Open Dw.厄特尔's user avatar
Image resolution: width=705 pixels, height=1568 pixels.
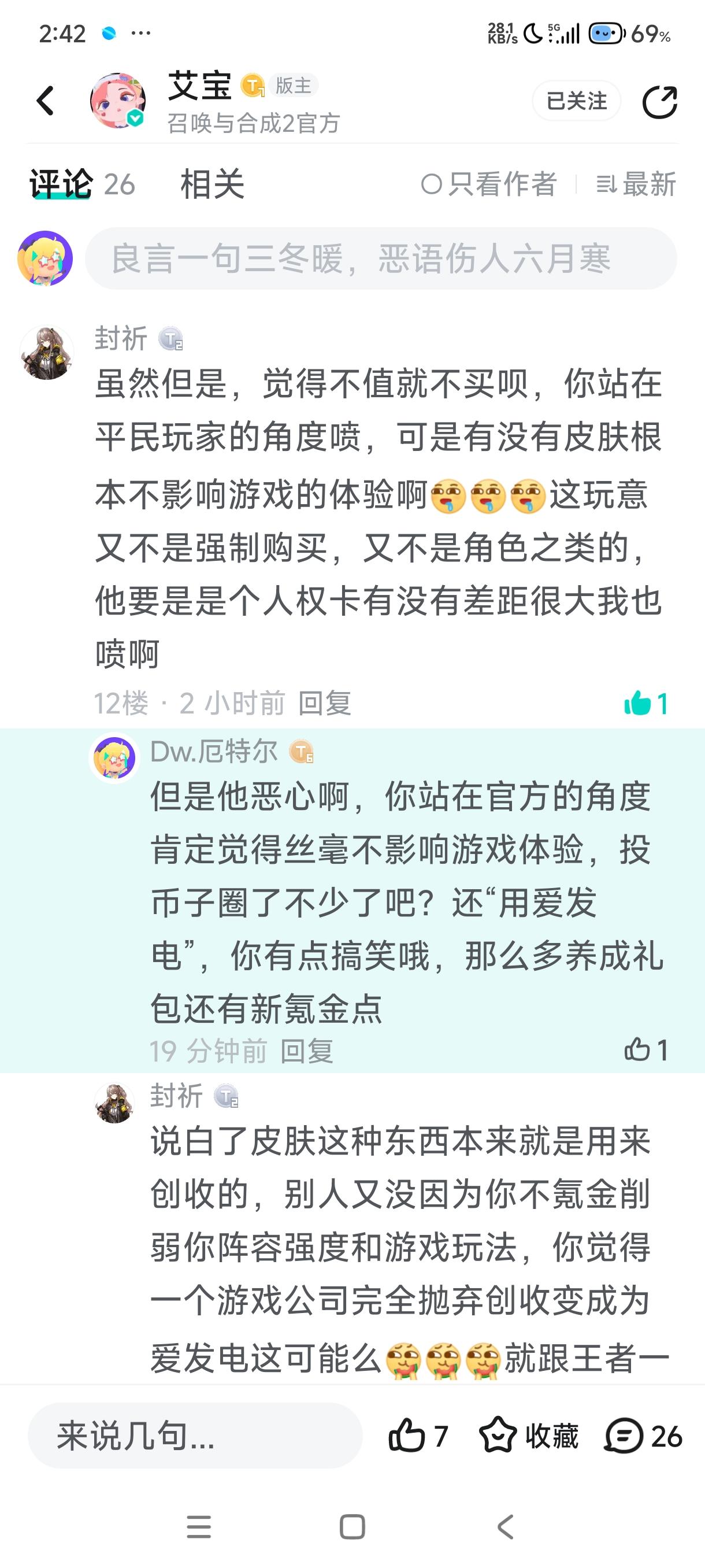pos(114,758)
